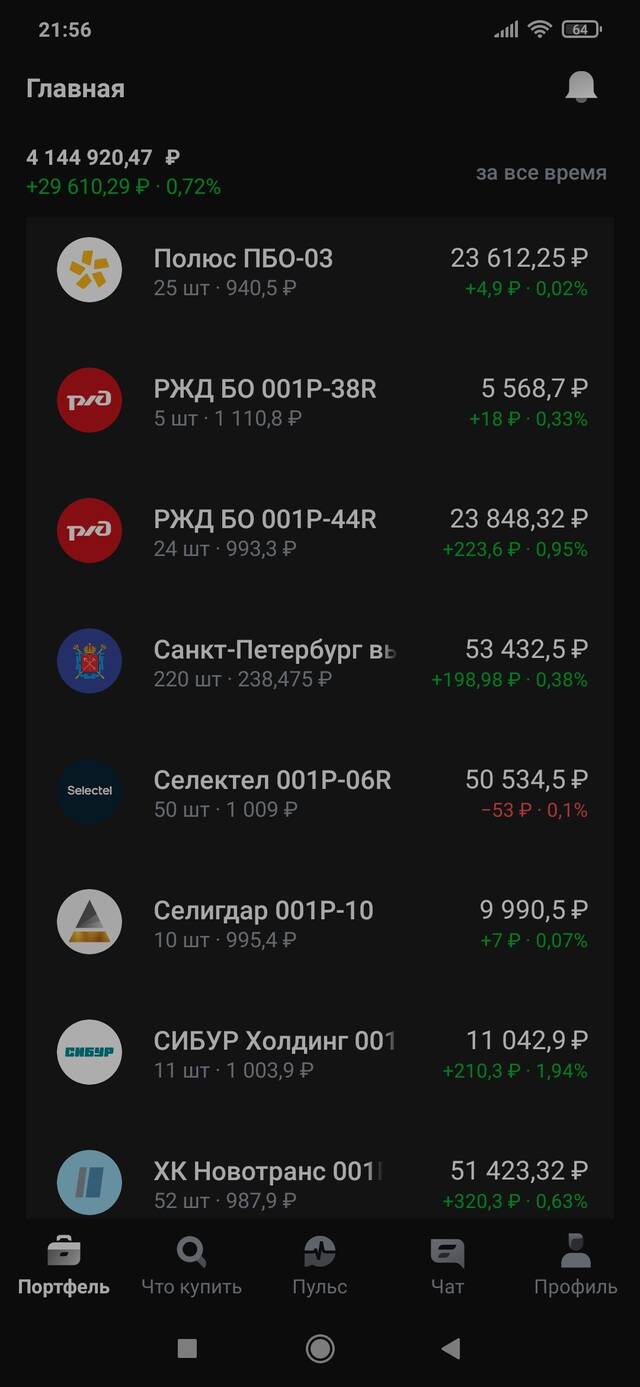The height and width of the screenshot is (1387, 640).
Task: Switch to the 'Что купить' tab
Action: click(191, 1266)
